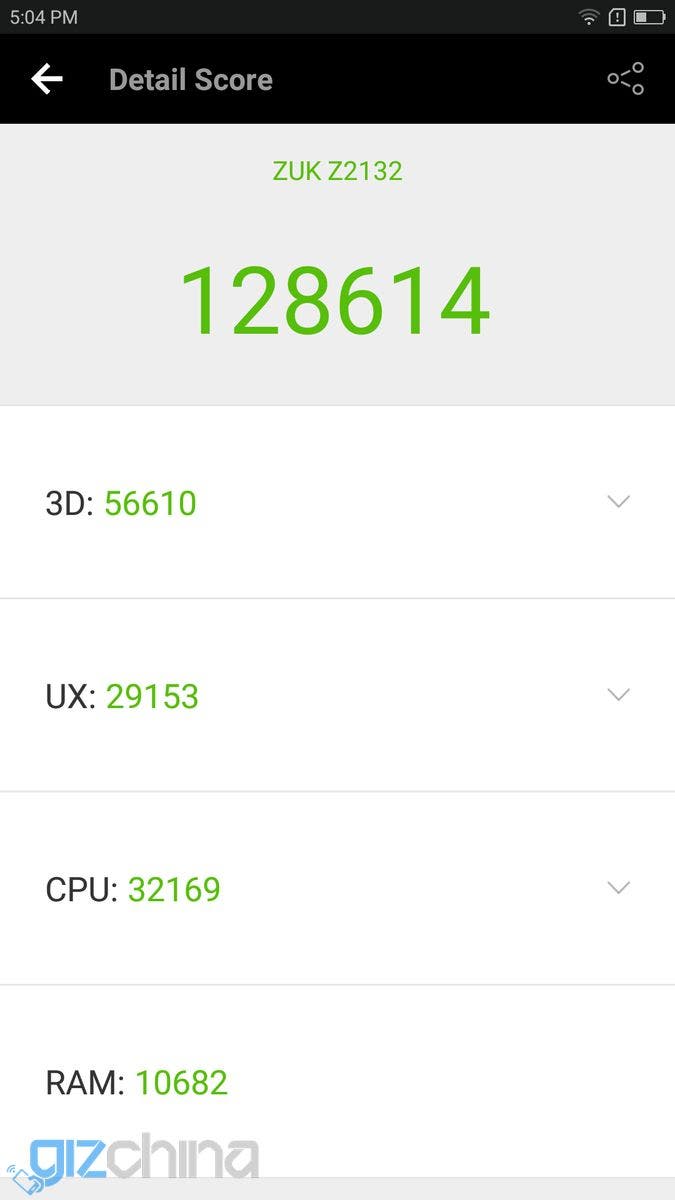675x1200 pixels.
Task: Go back from Detail Score
Action: point(47,79)
